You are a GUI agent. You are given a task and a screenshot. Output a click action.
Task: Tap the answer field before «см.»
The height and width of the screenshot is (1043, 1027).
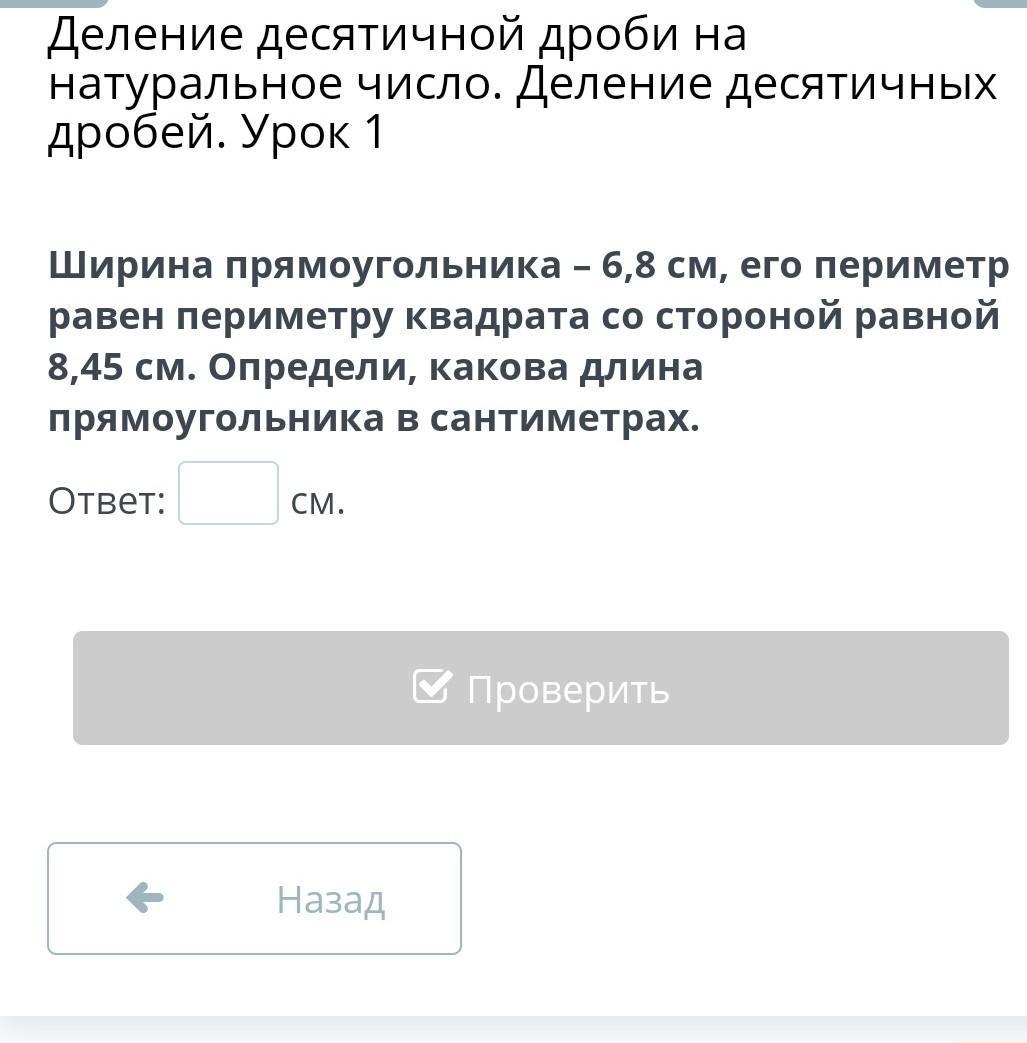(x=228, y=493)
